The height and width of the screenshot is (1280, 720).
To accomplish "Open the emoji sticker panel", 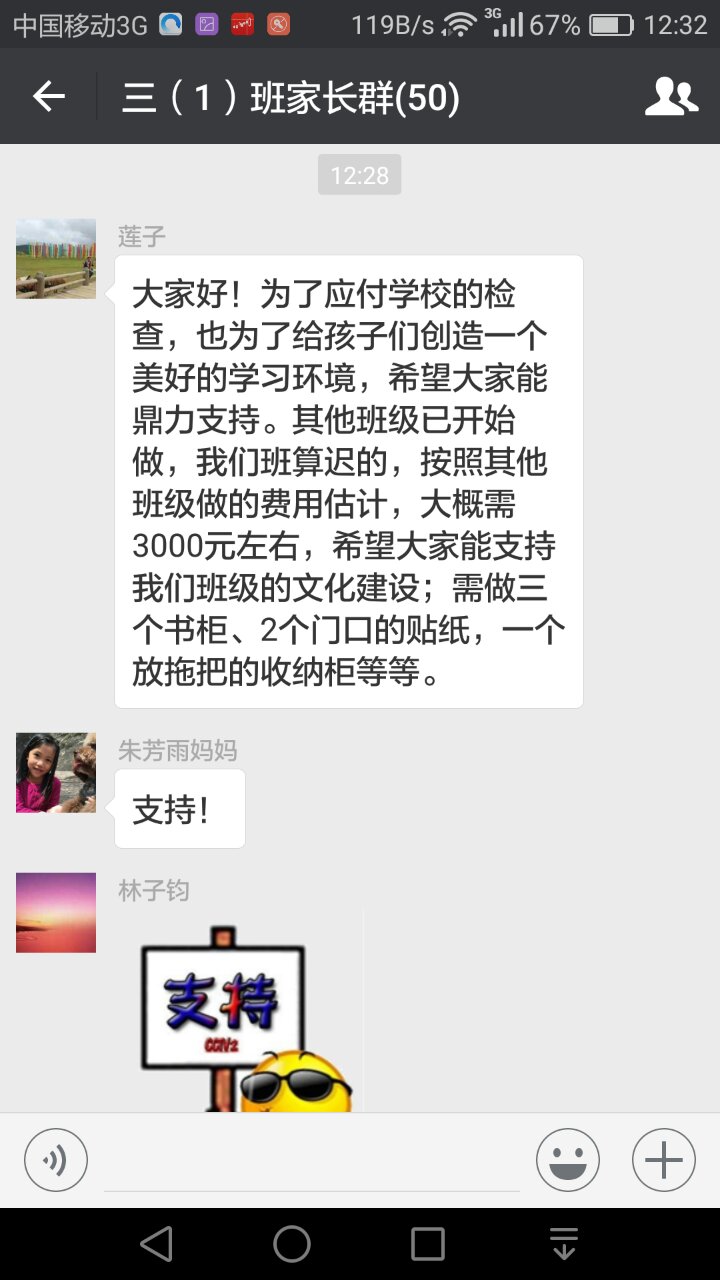I will (567, 1160).
